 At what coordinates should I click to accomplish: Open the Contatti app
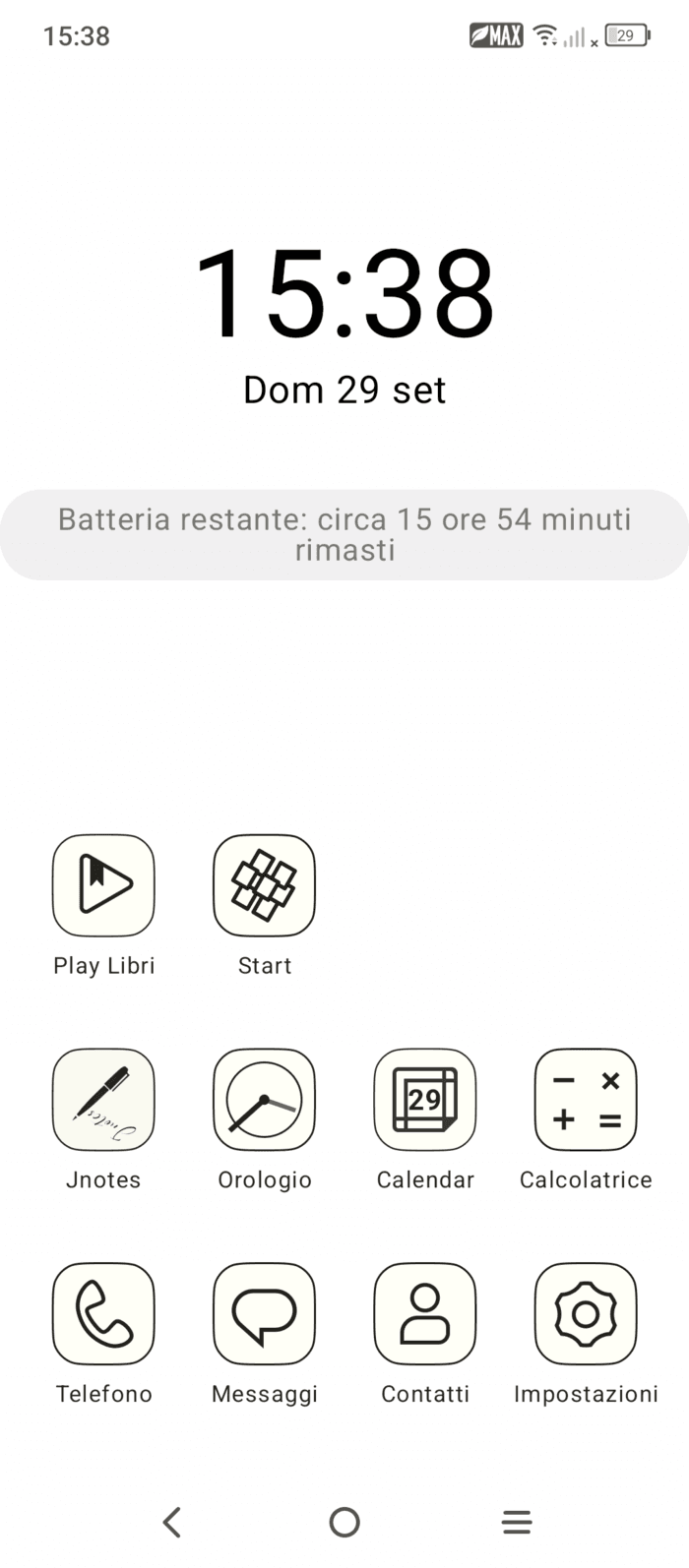click(x=425, y=1313)
